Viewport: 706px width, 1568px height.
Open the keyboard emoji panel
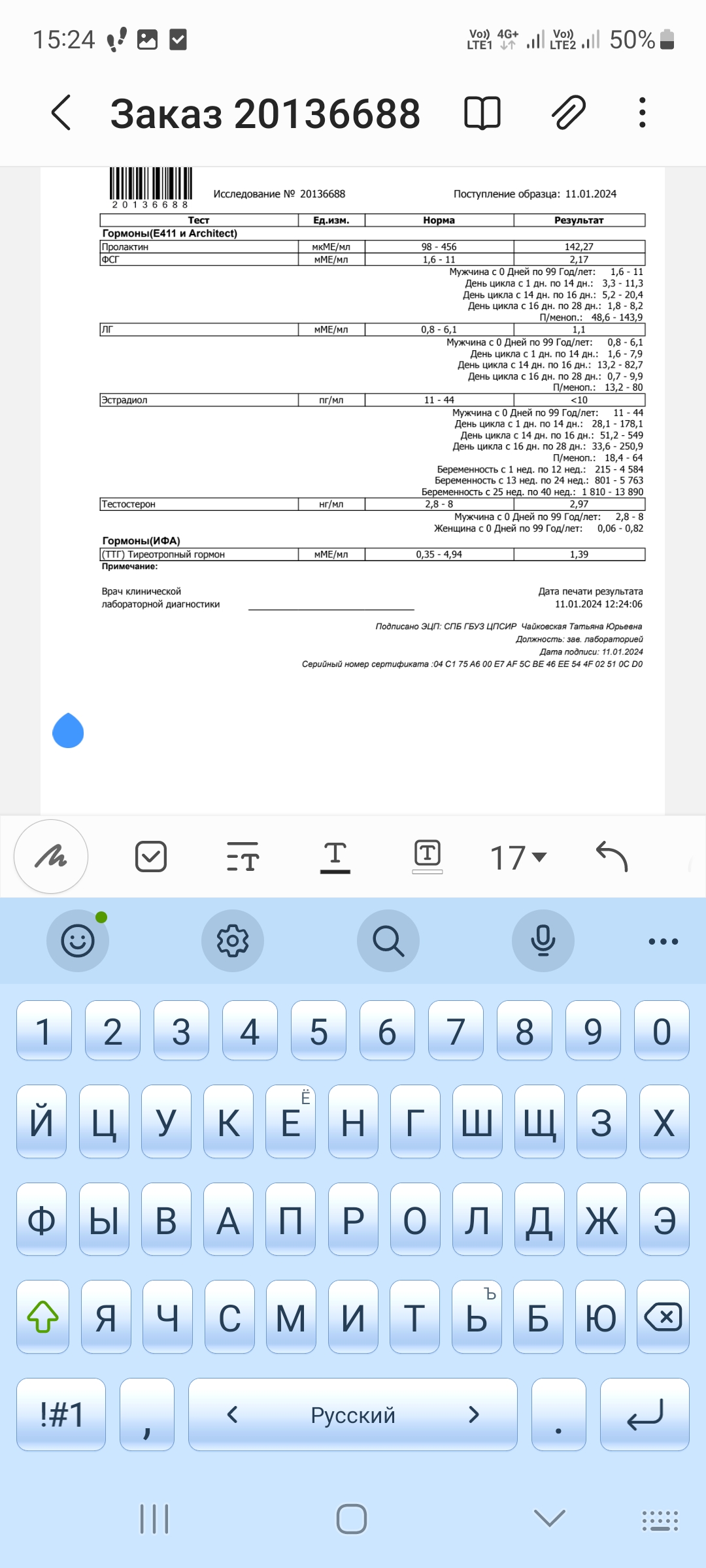click(x=78, y=941)
